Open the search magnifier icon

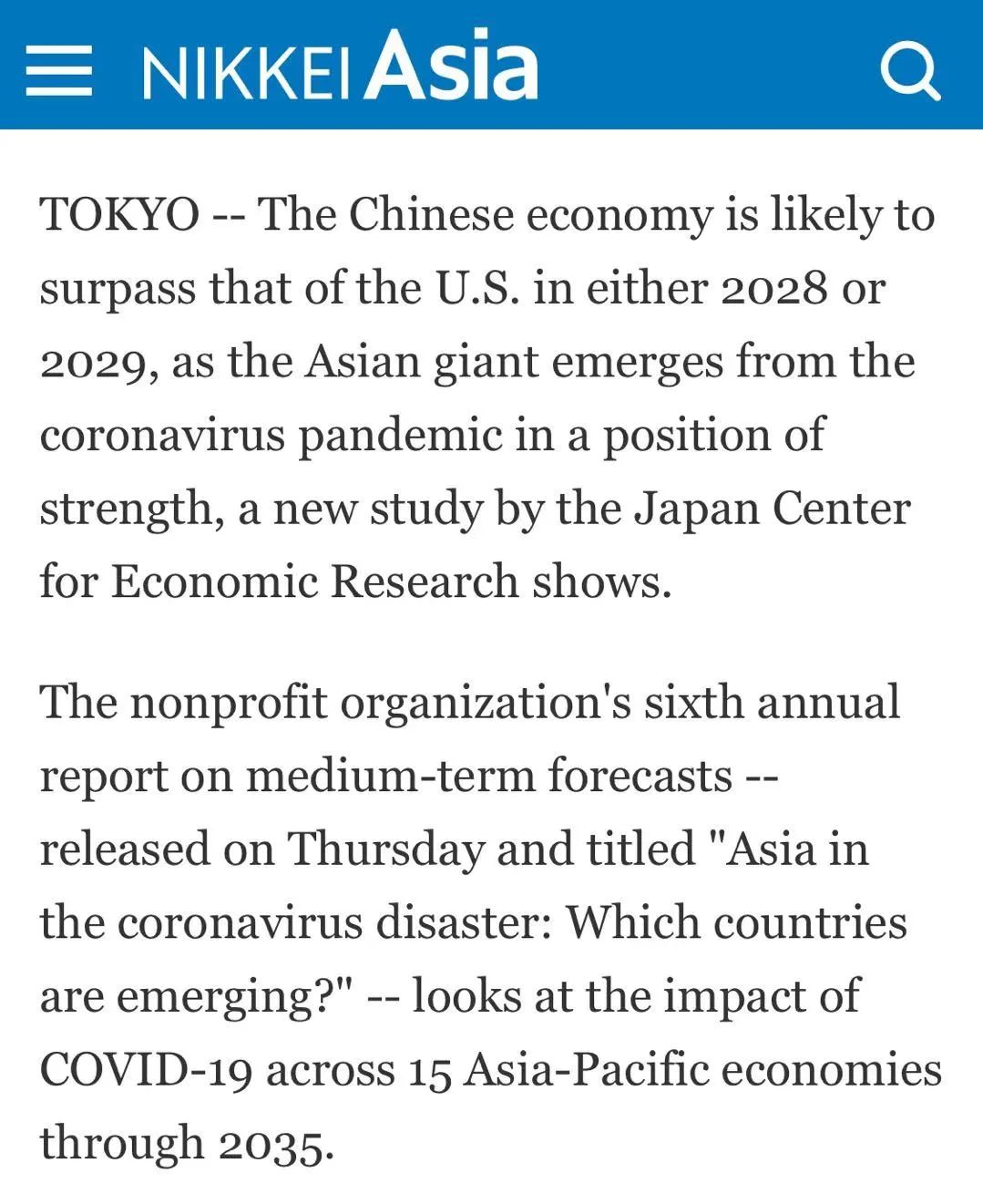point(910,71)
